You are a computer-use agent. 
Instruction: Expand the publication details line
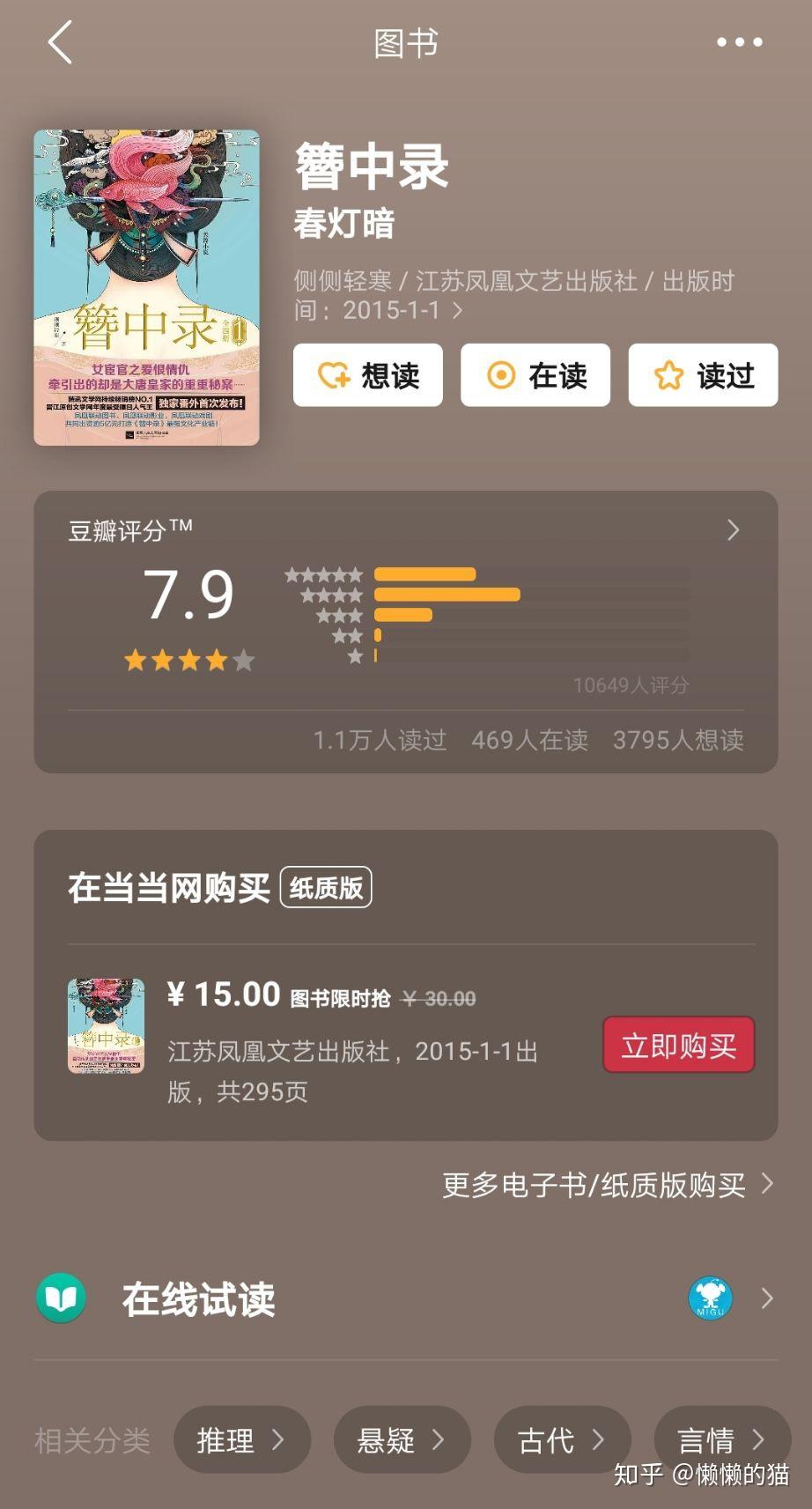(x=513, y=295)
